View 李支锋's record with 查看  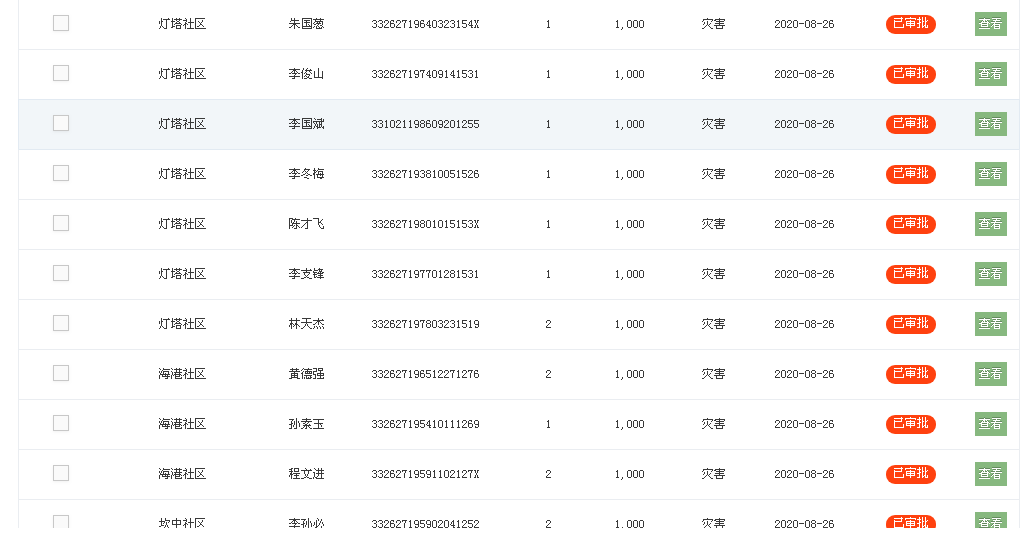coord(990,274)
